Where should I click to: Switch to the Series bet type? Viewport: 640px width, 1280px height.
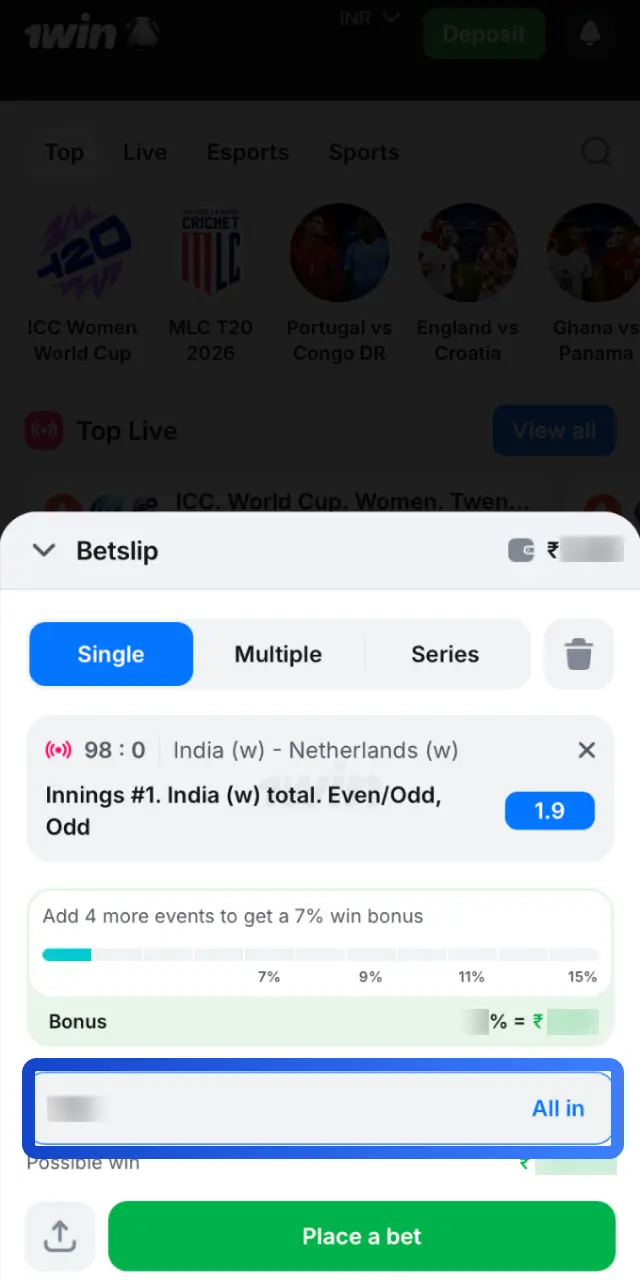pos(445,654)
